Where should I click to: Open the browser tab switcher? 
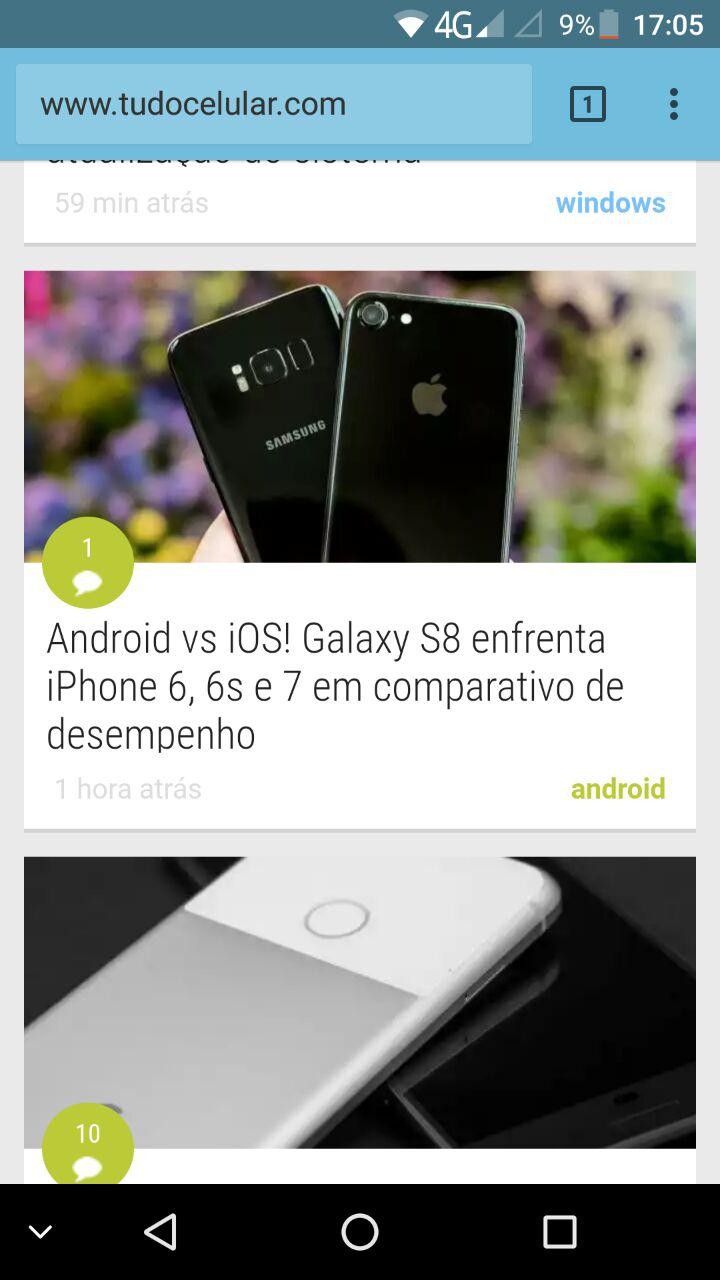pos(587,104)
